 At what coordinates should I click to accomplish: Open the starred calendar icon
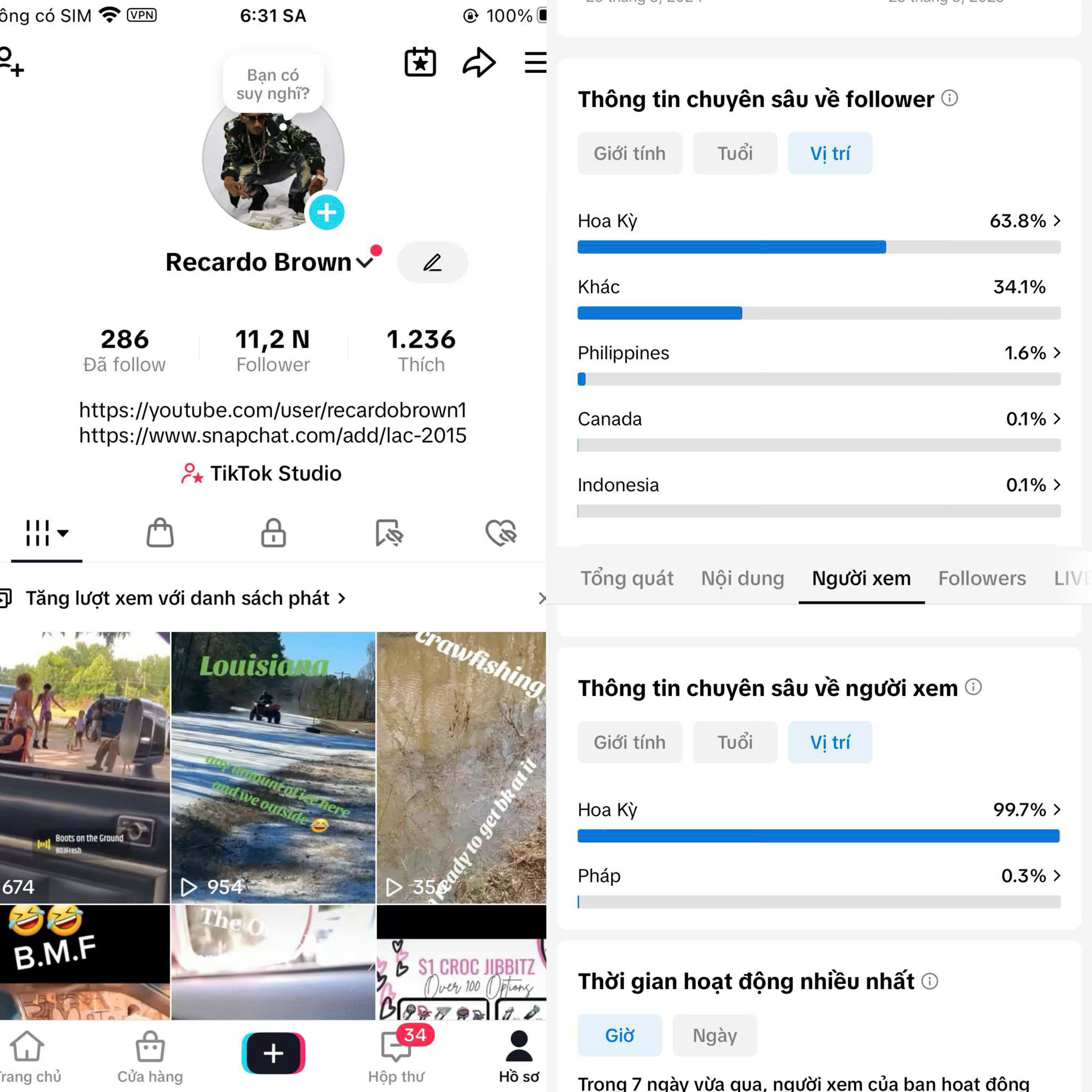coord(420,62)
